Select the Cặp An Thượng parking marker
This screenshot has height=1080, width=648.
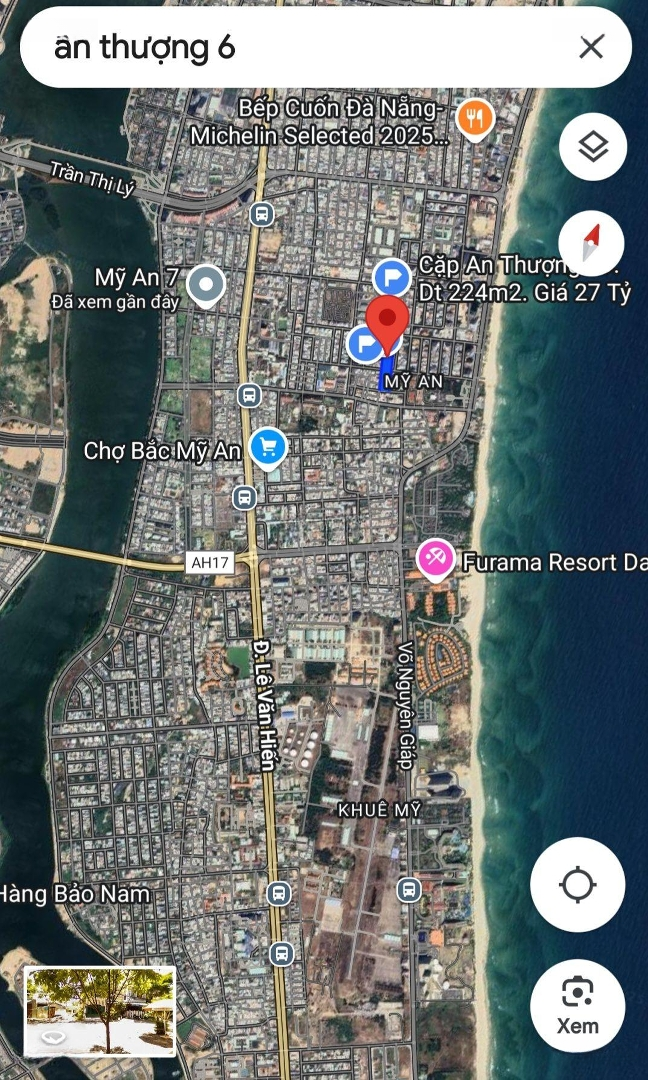coord(391,276)
